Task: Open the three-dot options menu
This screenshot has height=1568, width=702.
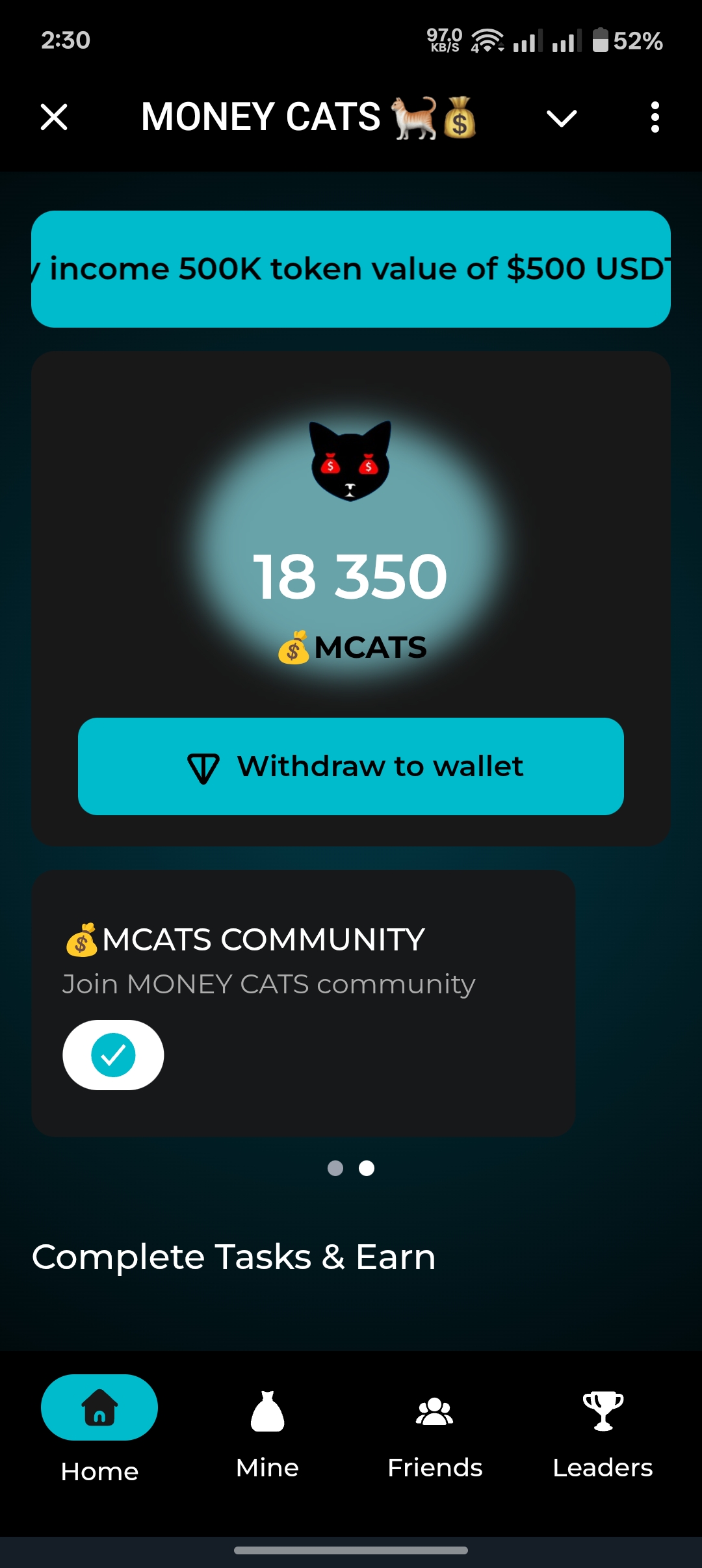Action: (x=656, y=117)
